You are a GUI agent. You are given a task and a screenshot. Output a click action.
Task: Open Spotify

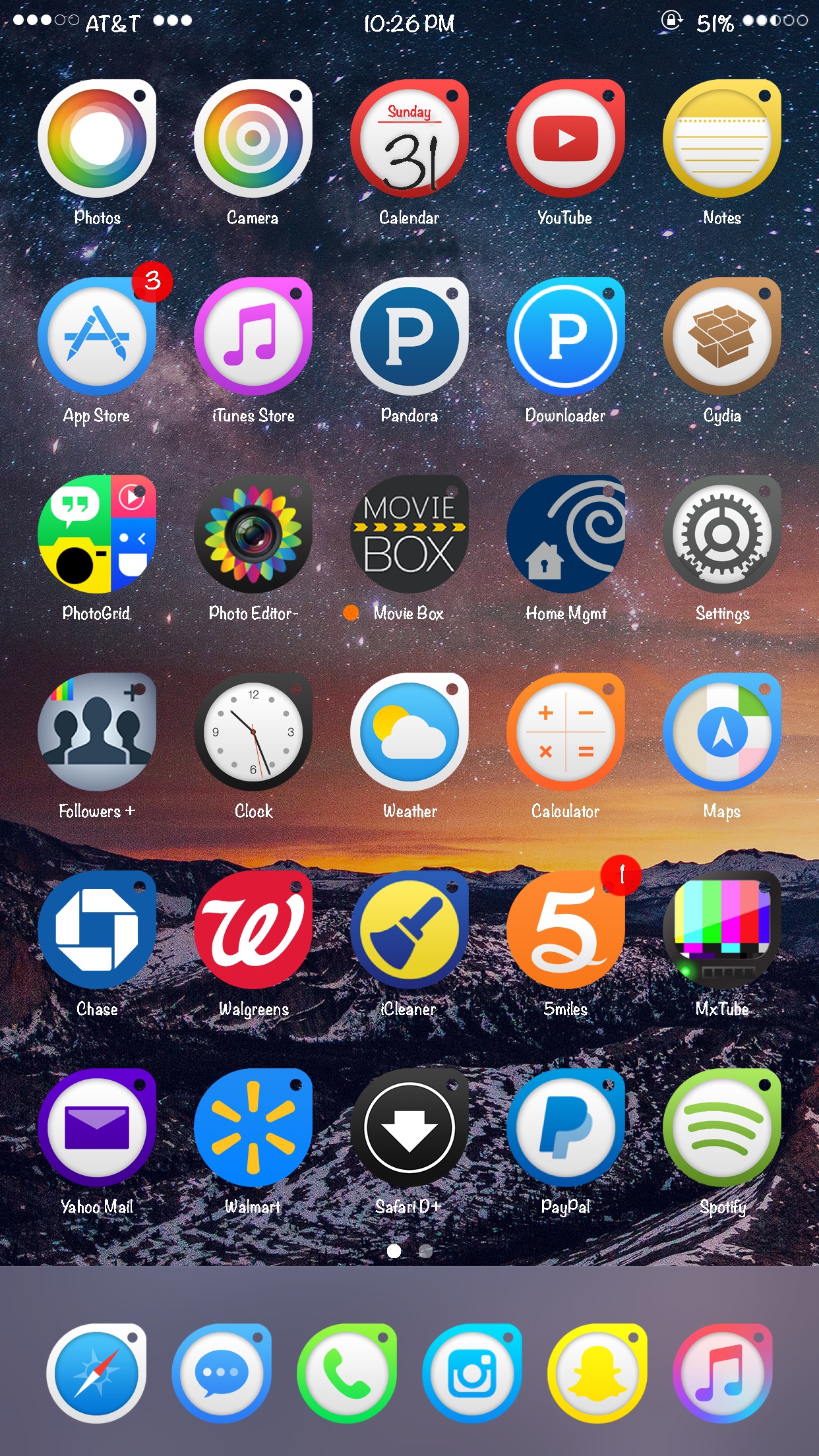point(722,1128)
